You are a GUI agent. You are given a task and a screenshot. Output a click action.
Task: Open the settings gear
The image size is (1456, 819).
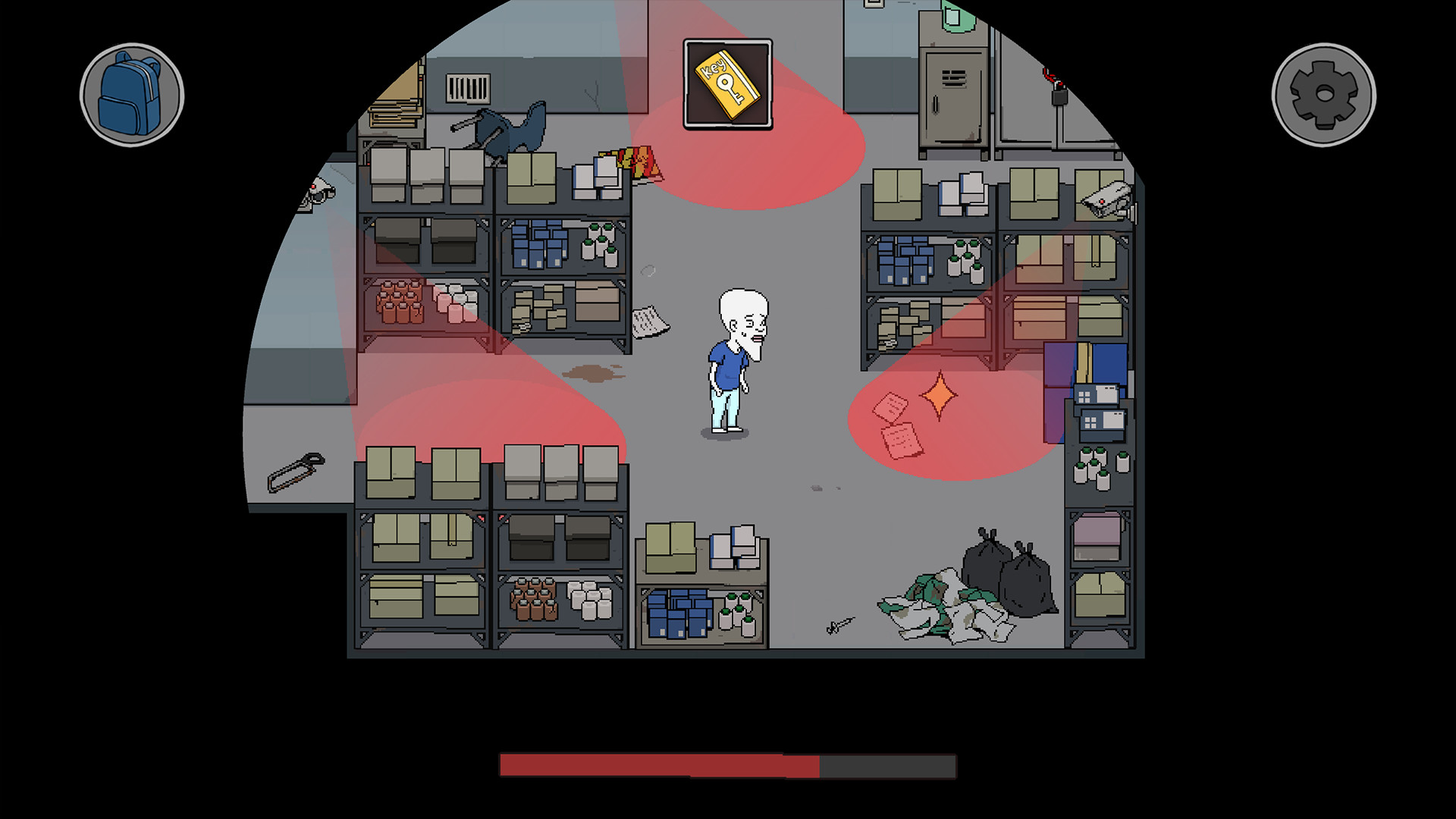(1323, 95)
